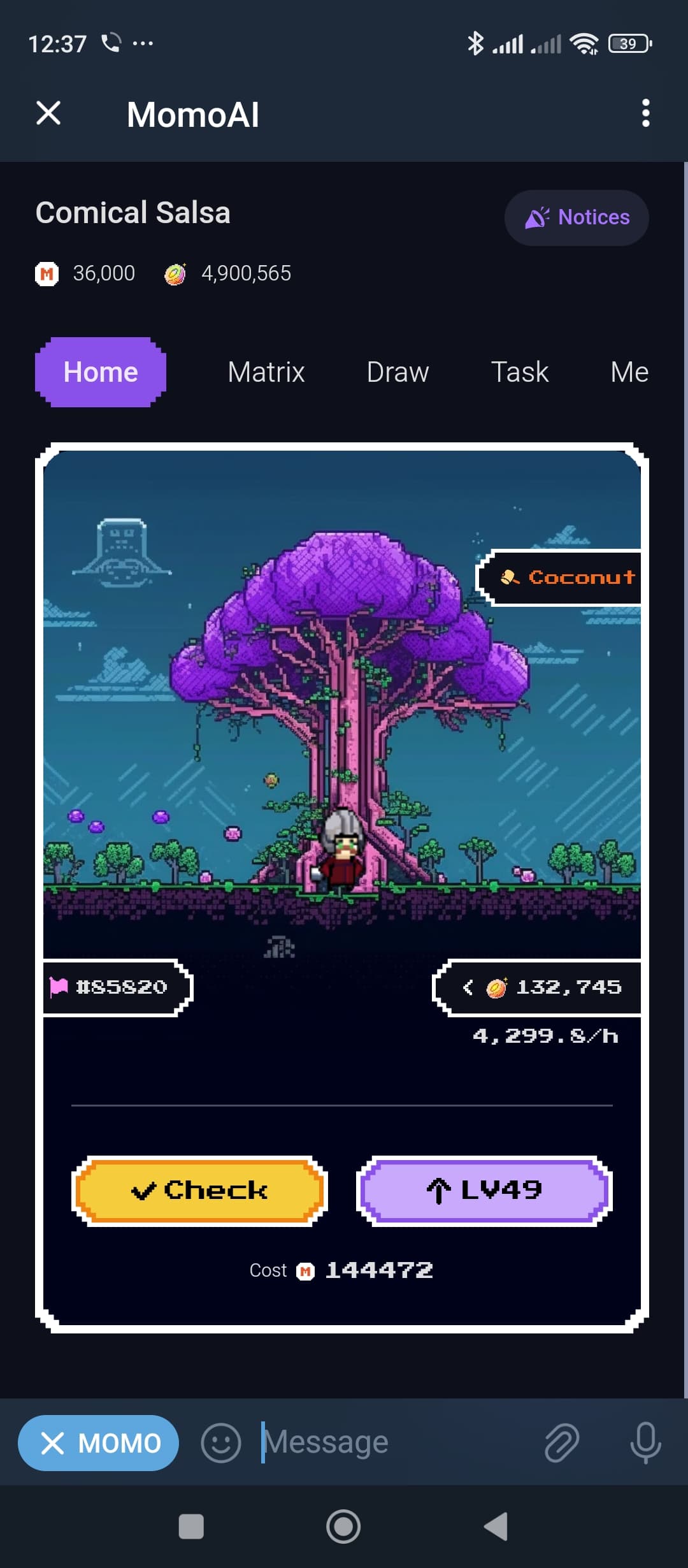Go back using the system back button

[496, 1527]
